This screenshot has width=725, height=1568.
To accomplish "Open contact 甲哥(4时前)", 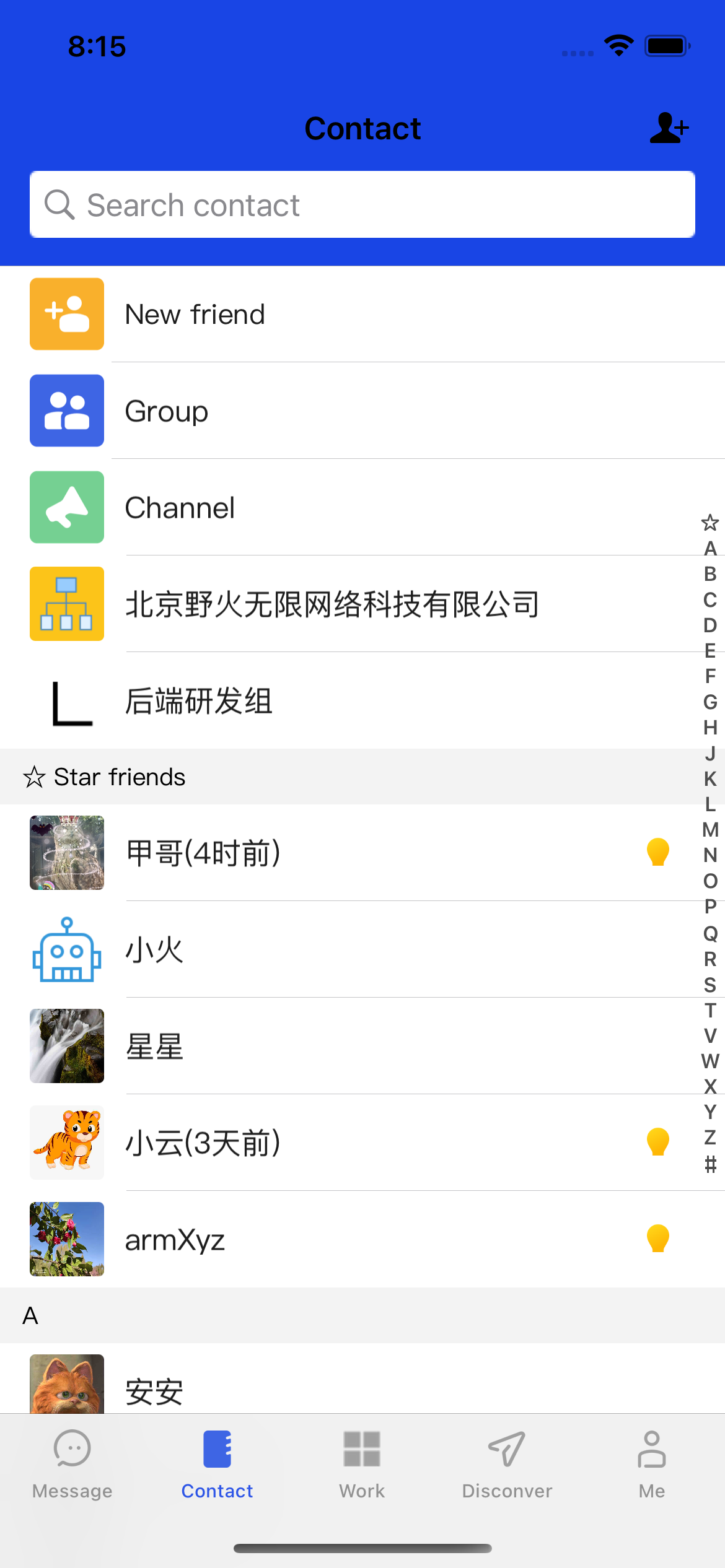I will coord(362,853).
